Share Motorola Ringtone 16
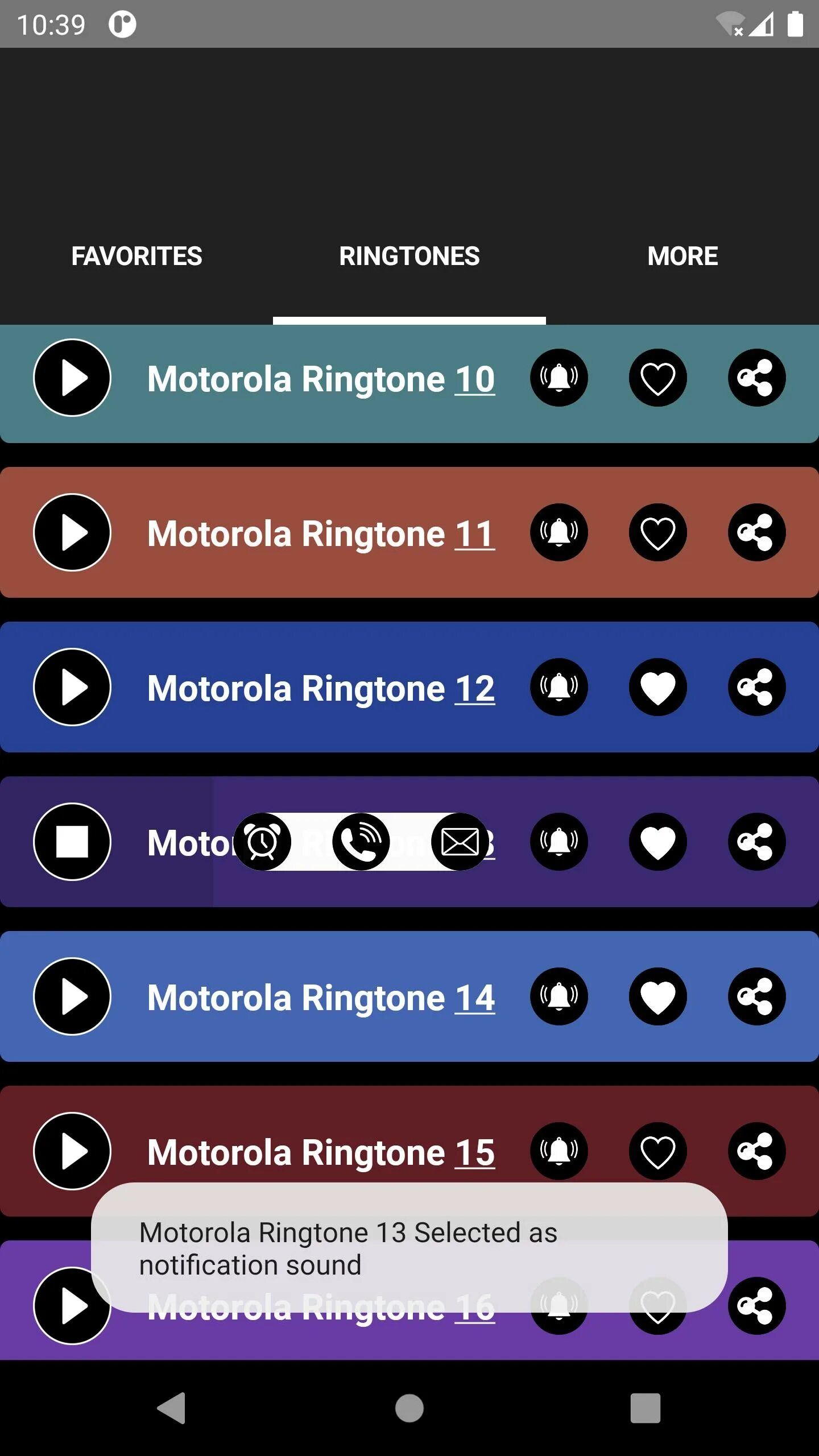819x1456 pixels. pos(756,1306)
